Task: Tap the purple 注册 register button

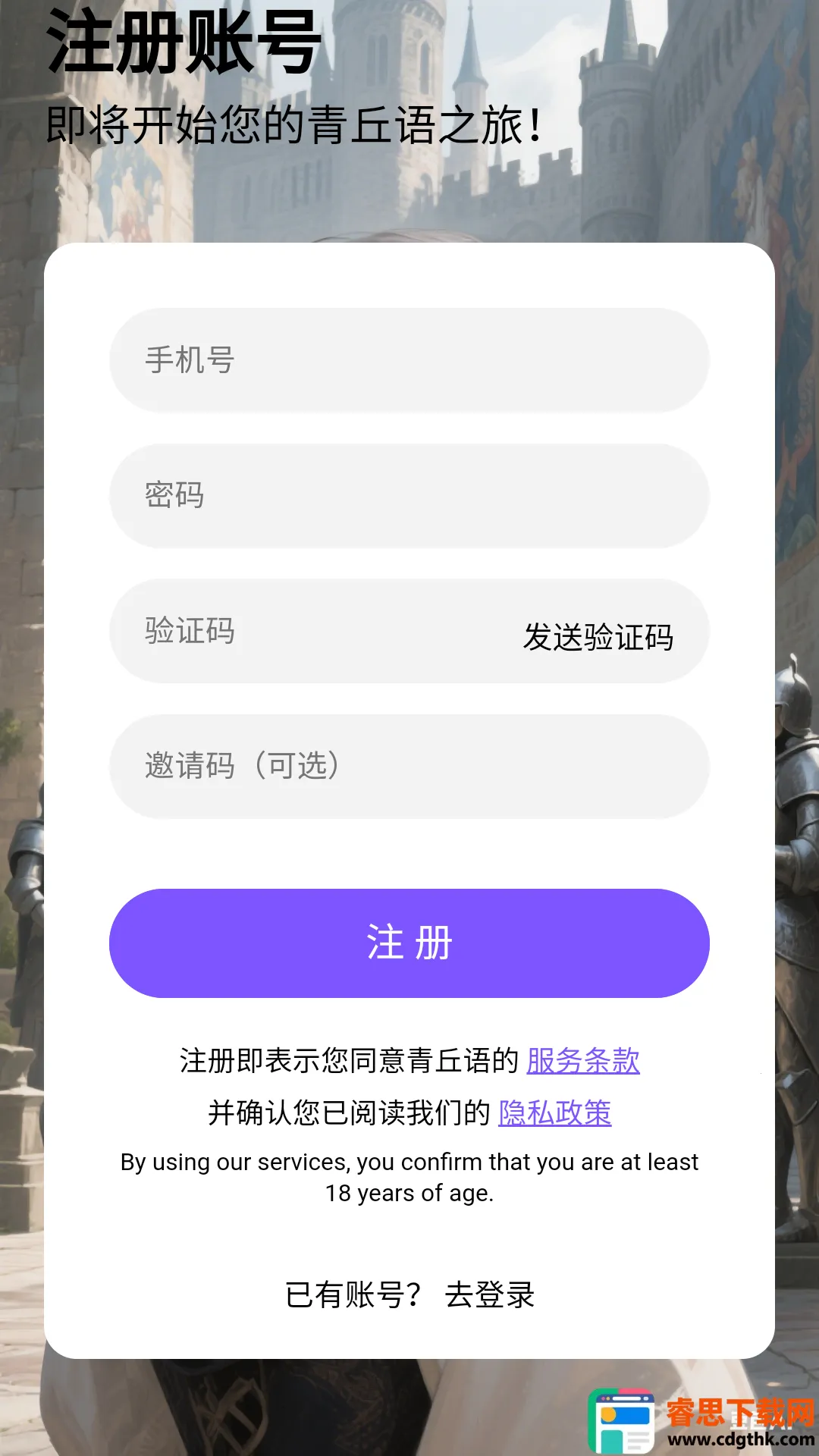Action: pos(409,943)
